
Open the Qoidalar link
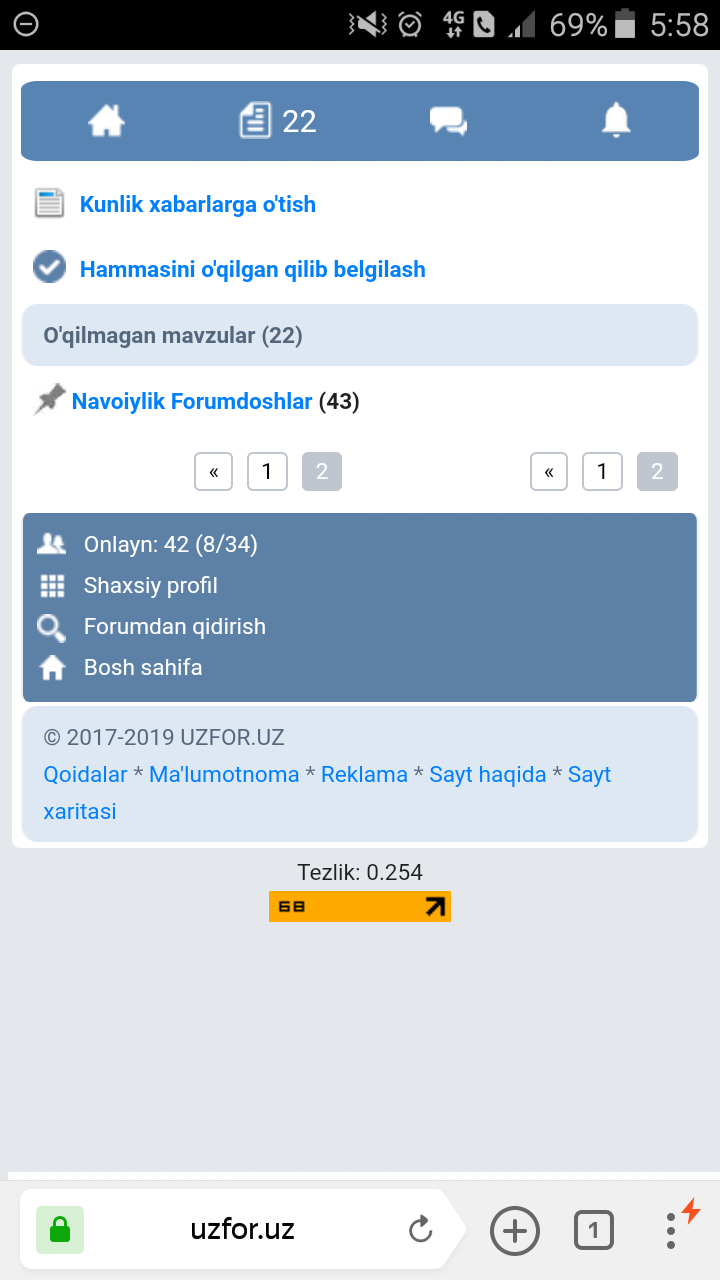(85, 774)
